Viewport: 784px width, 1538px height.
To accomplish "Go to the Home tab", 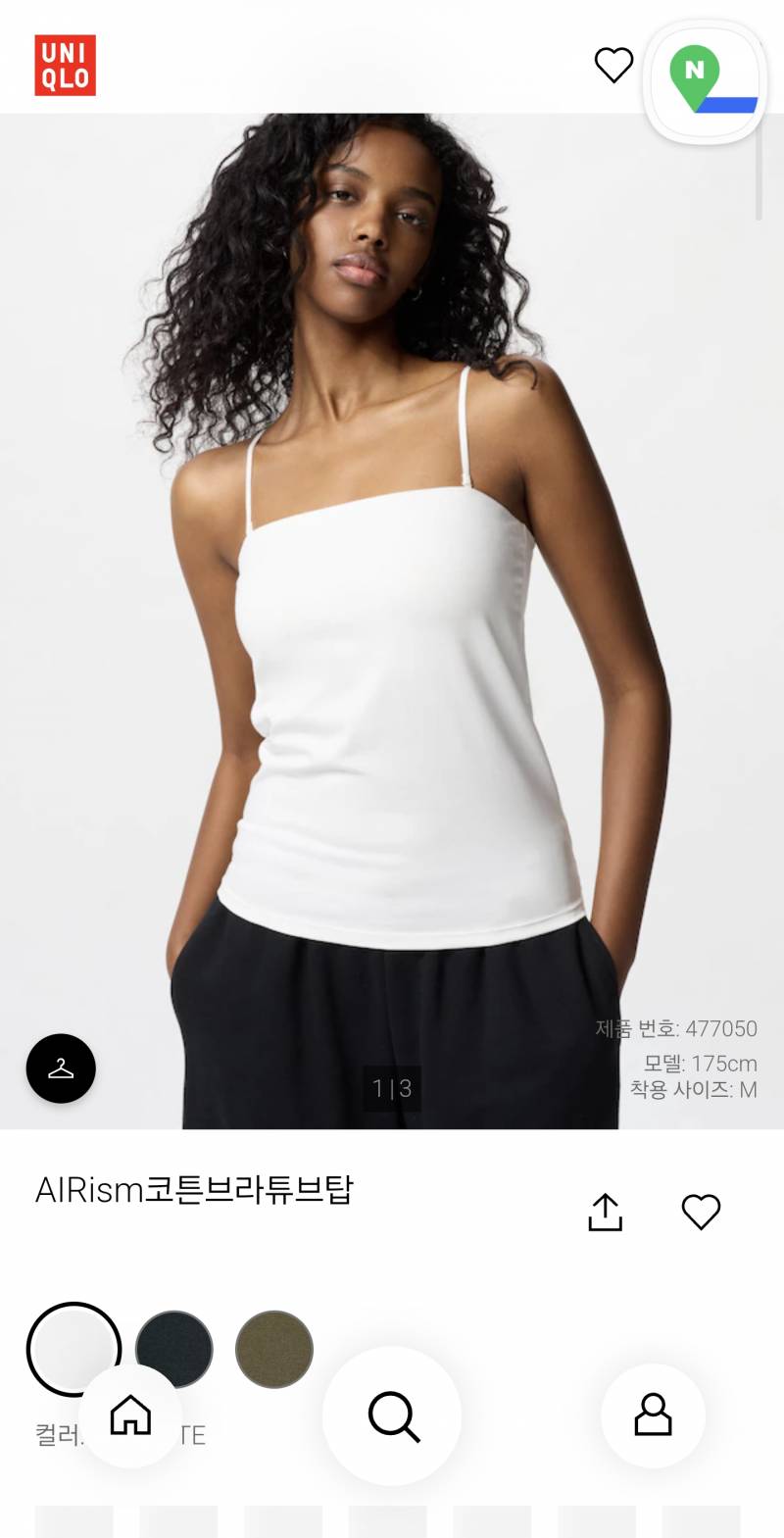I will (x=130, y=1415).
